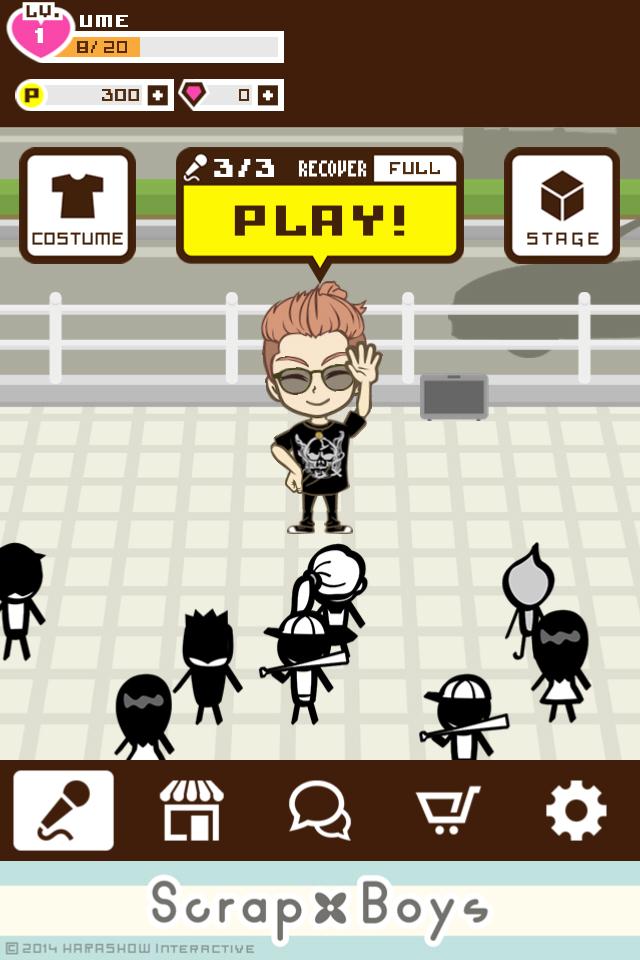
Task: Open the store building tab
Action: click(x=191, y=810)
